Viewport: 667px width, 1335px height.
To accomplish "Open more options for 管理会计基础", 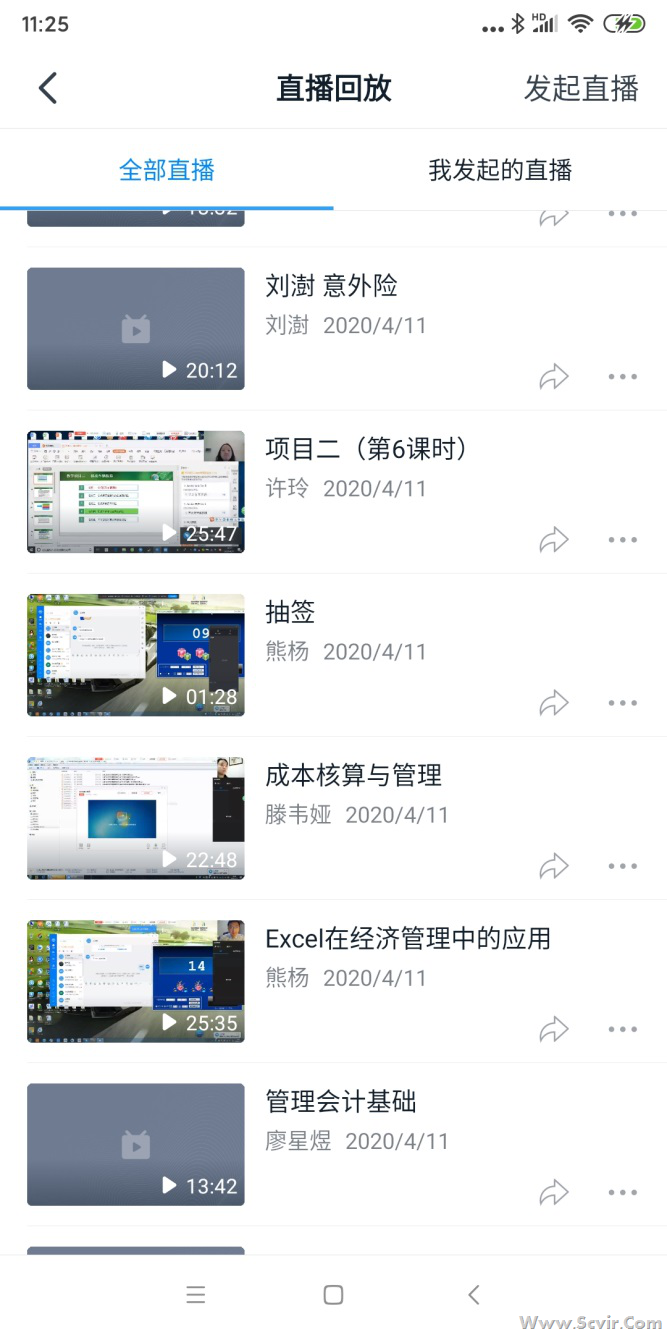I will pyautogui.click(x=622, y=1192).
